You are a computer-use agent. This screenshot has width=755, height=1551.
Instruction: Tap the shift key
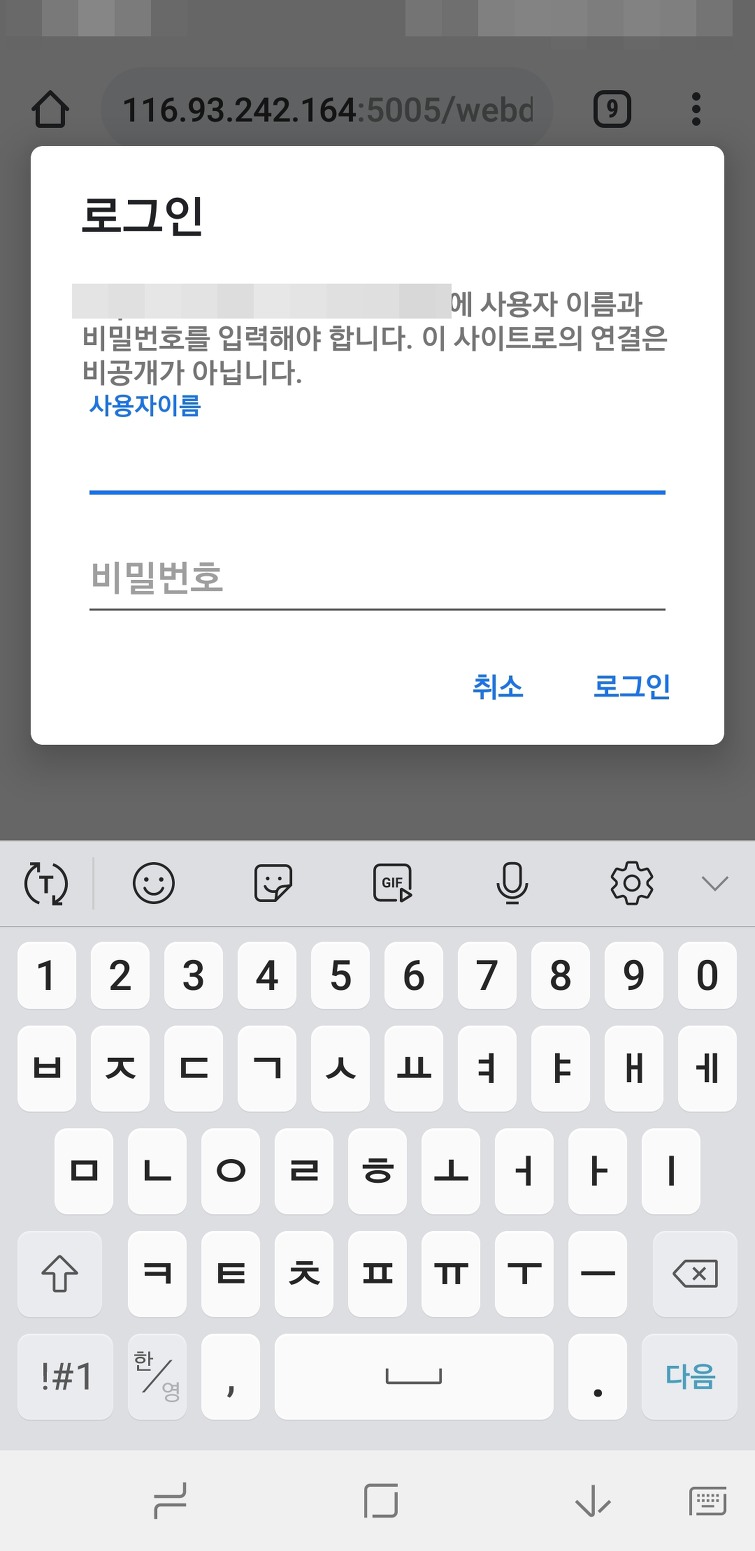[59, 1273]
